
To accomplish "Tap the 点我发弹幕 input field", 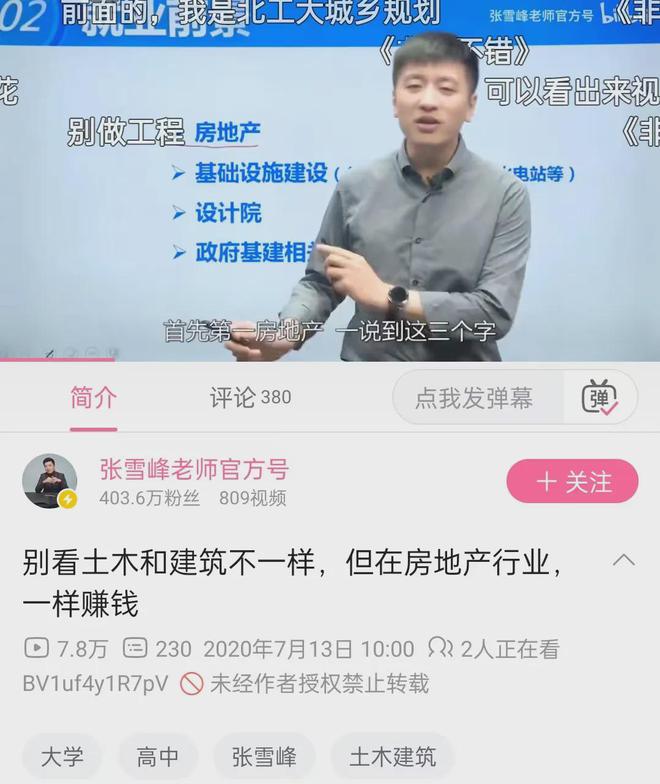I will [474, 398].
